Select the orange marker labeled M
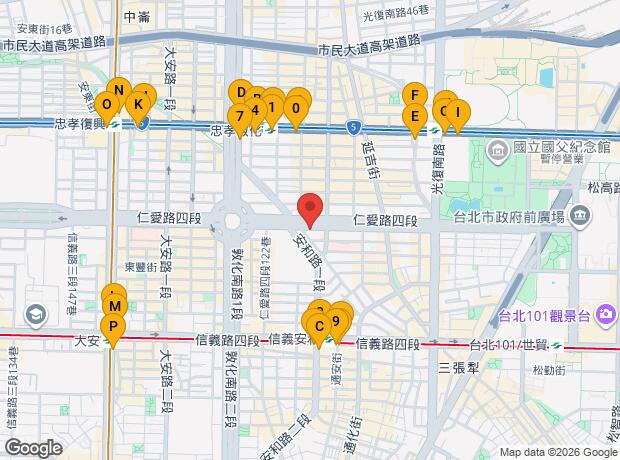The image size is (620, 460). point(115,306)
